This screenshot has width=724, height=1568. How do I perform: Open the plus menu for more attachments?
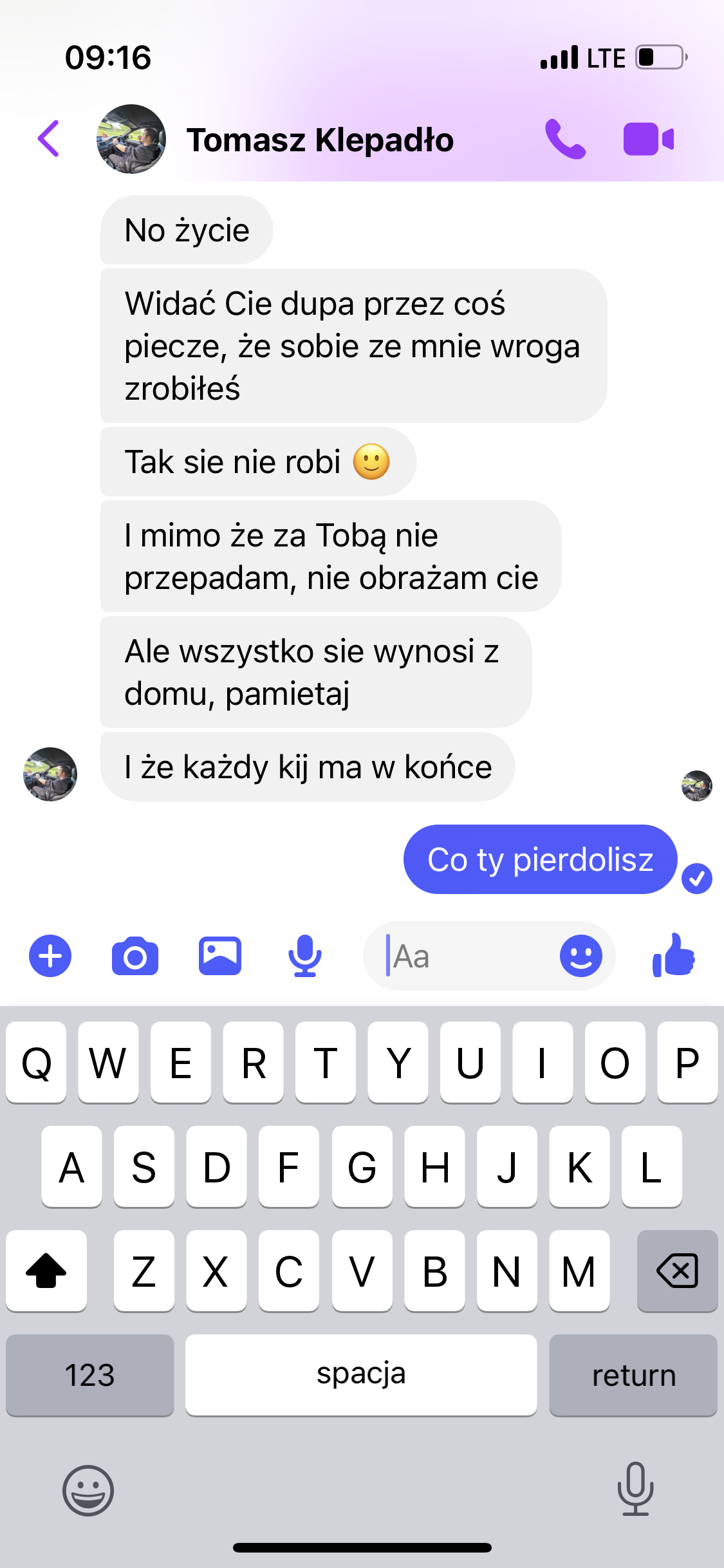tap(50, 956)
